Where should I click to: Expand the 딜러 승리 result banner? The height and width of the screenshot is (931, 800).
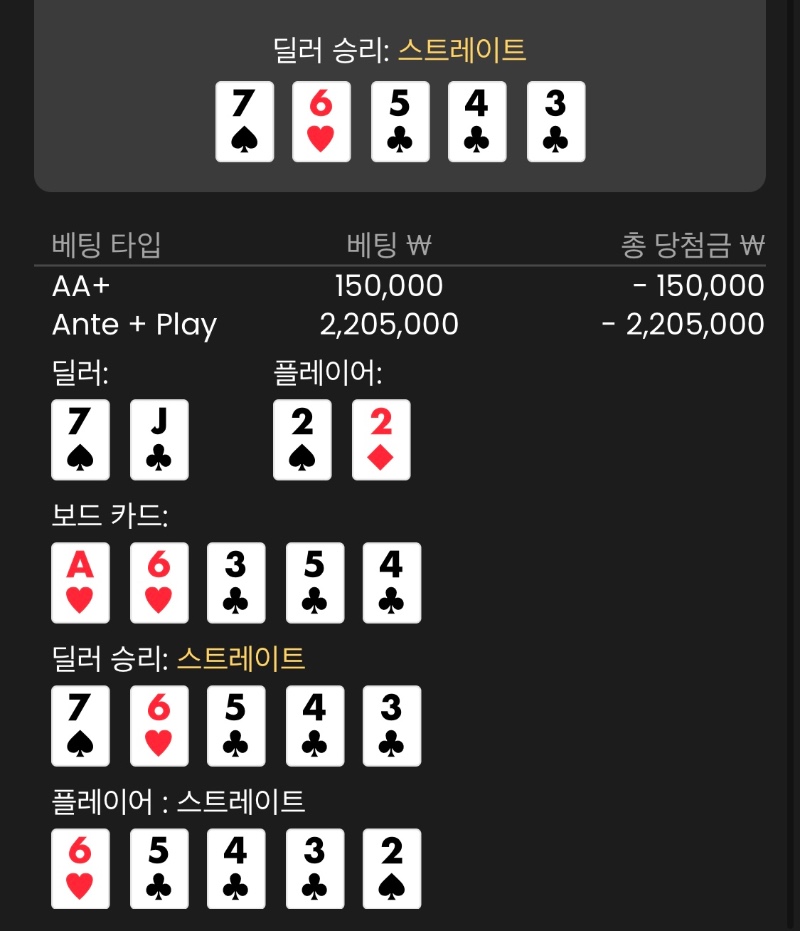click(400, 47)
